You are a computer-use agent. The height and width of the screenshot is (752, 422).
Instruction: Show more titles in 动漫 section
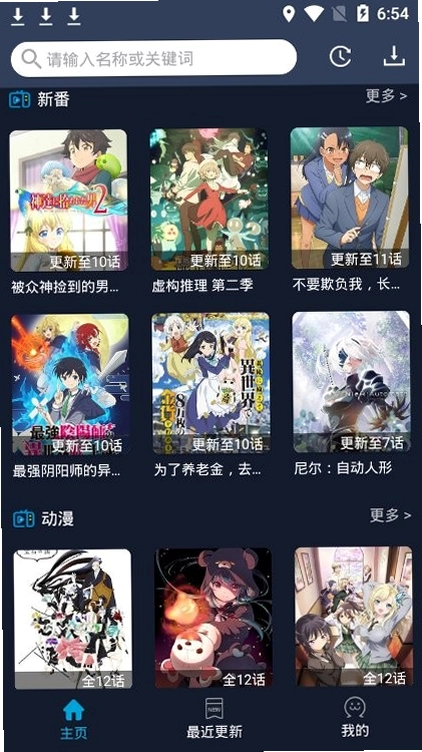[x=390, y=516]
